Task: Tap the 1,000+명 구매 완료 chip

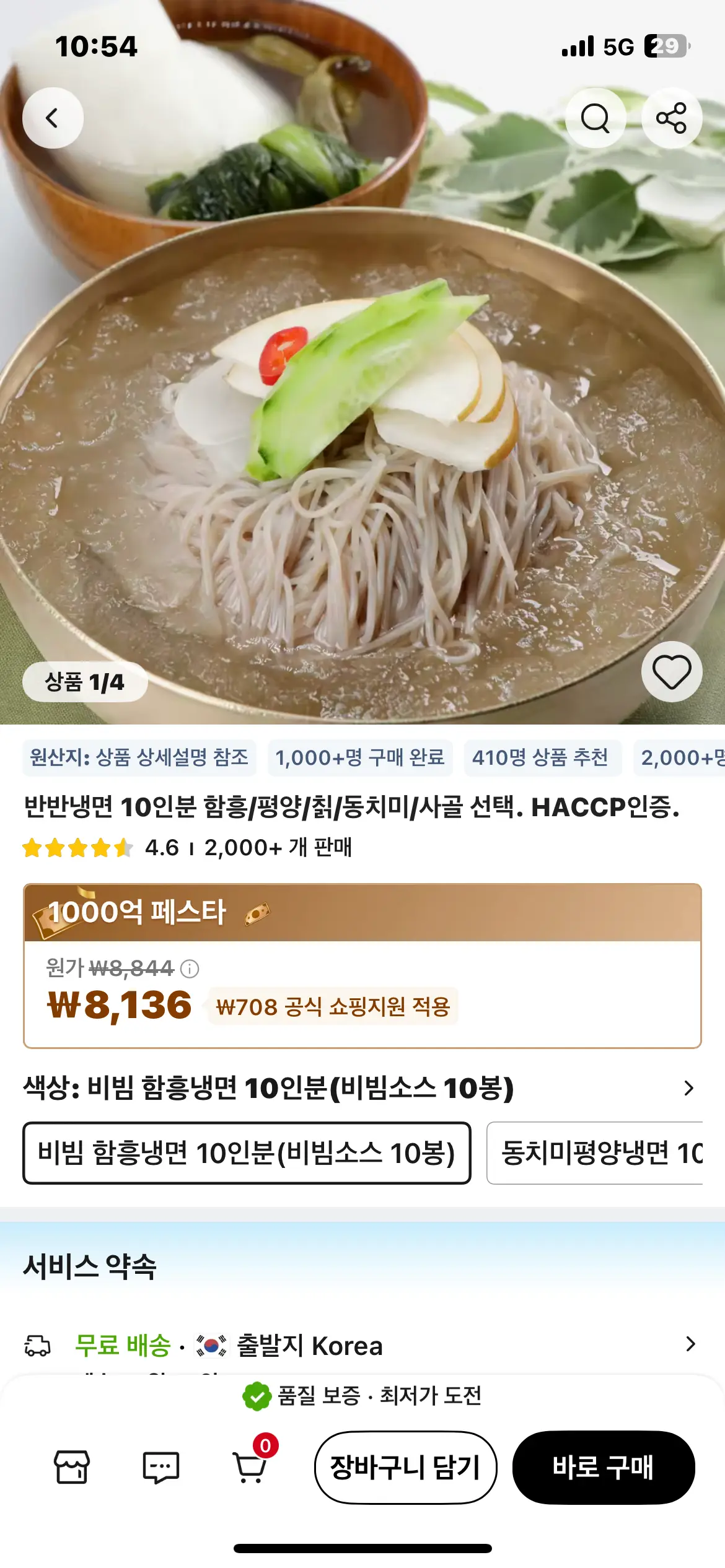Action: click(360, 757)
